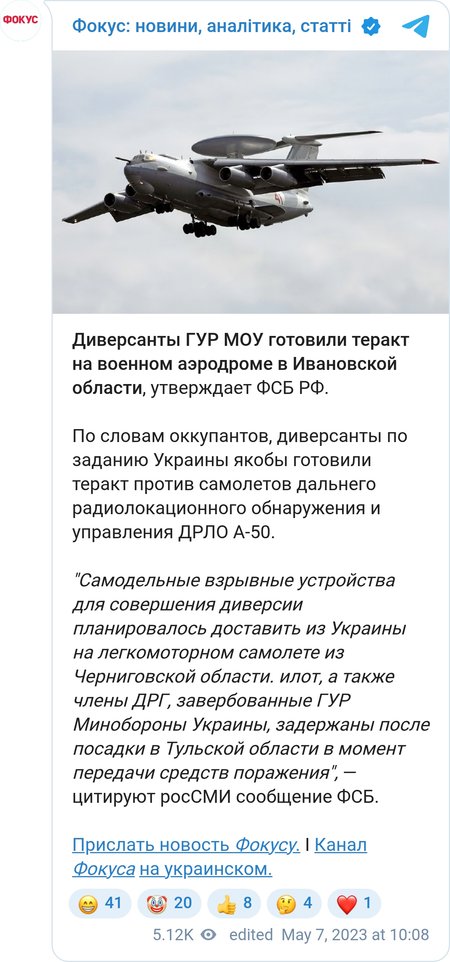Follow the Прислать новость Фокусу link
Viewport: 450px width, 962px height.
point(186,845)
